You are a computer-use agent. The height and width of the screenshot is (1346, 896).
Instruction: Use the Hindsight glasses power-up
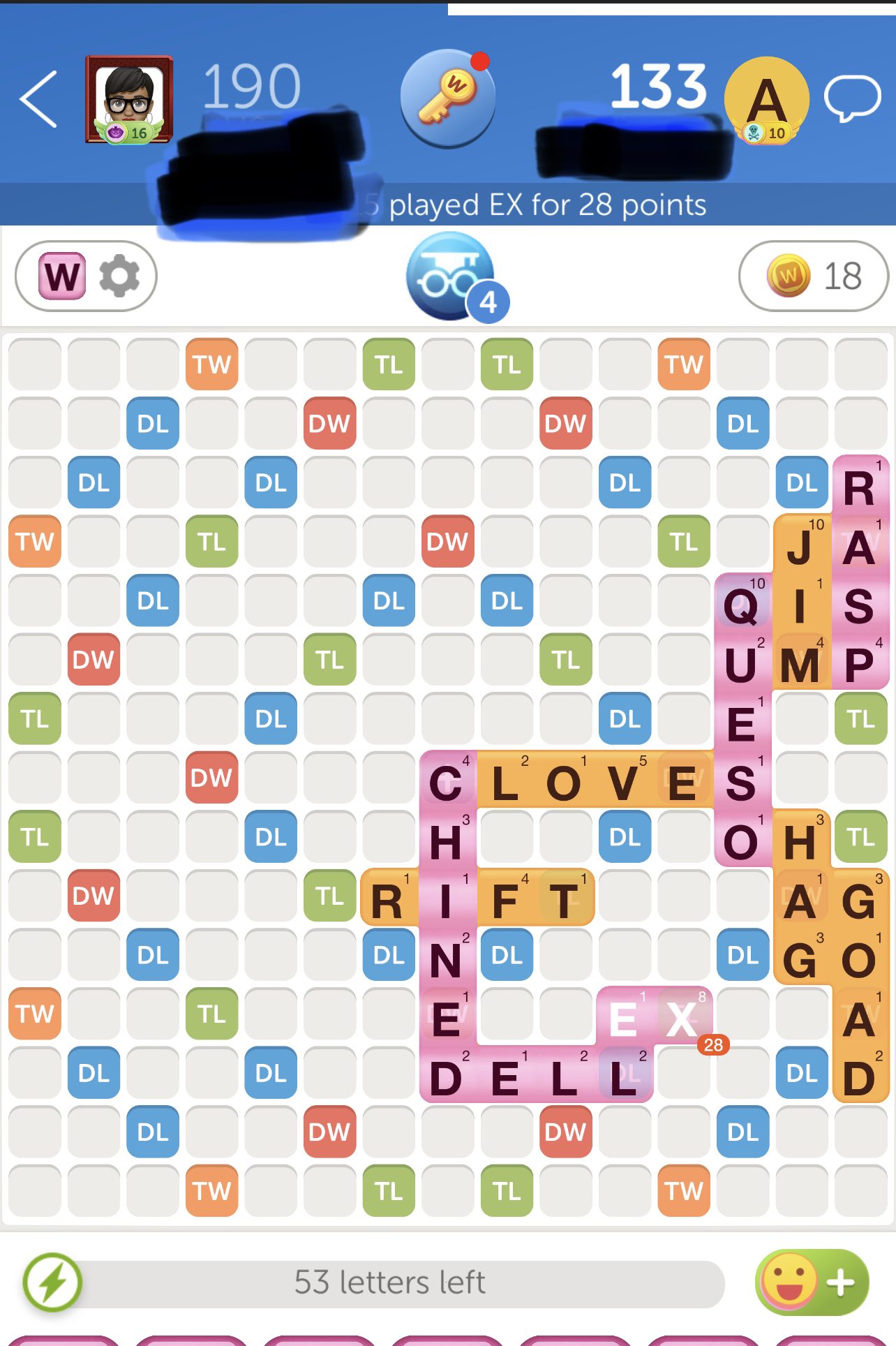click(x=451, y=276)
